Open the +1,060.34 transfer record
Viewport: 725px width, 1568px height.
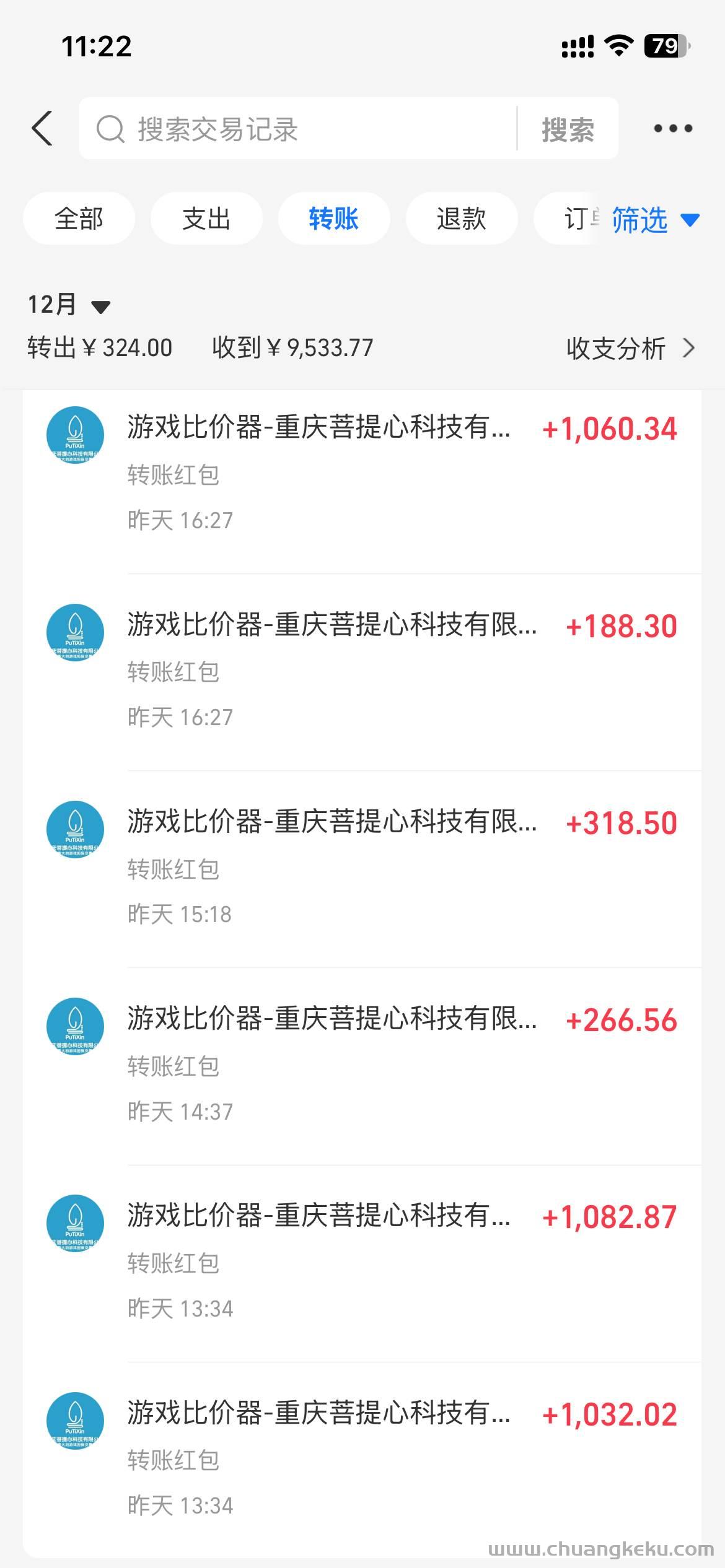pos(362,477)
